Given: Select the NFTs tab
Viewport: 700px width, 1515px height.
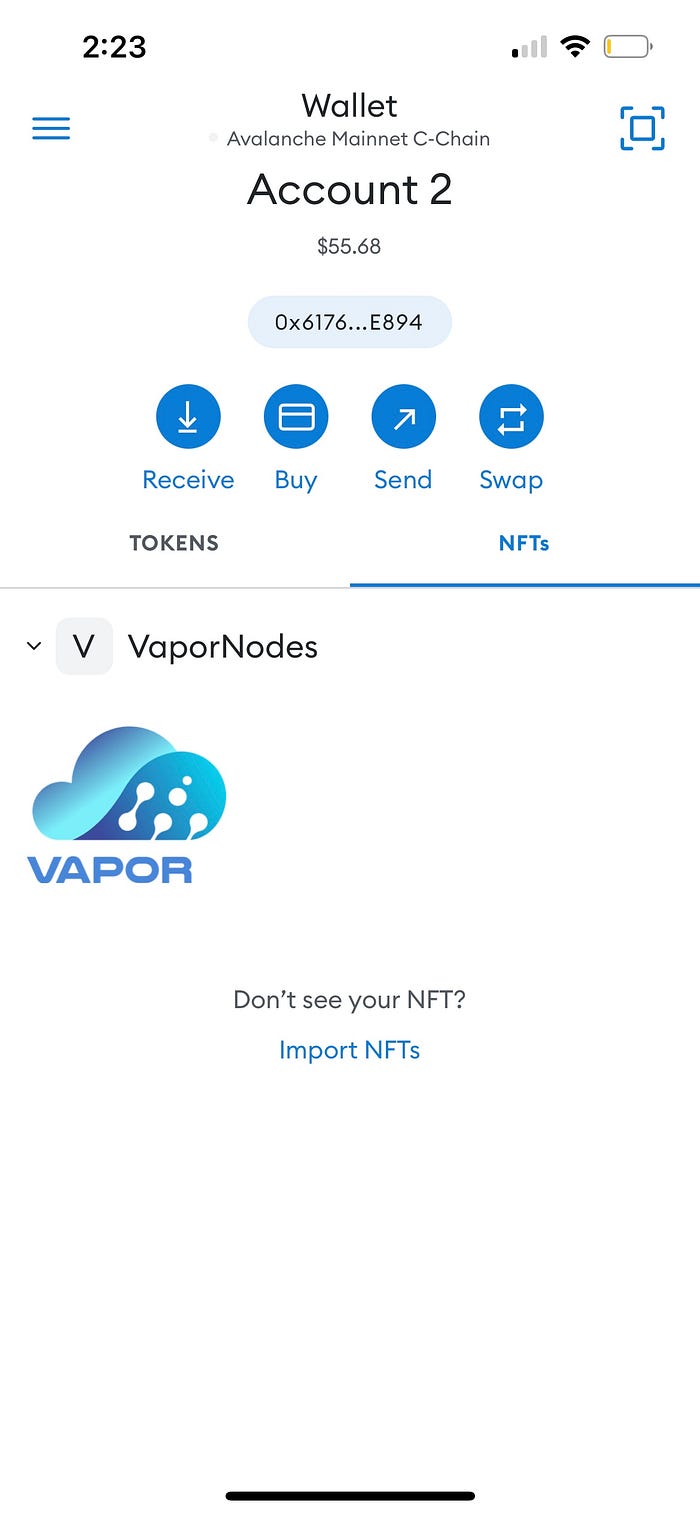Looking at the screenshot, I should tap(524, 543).
